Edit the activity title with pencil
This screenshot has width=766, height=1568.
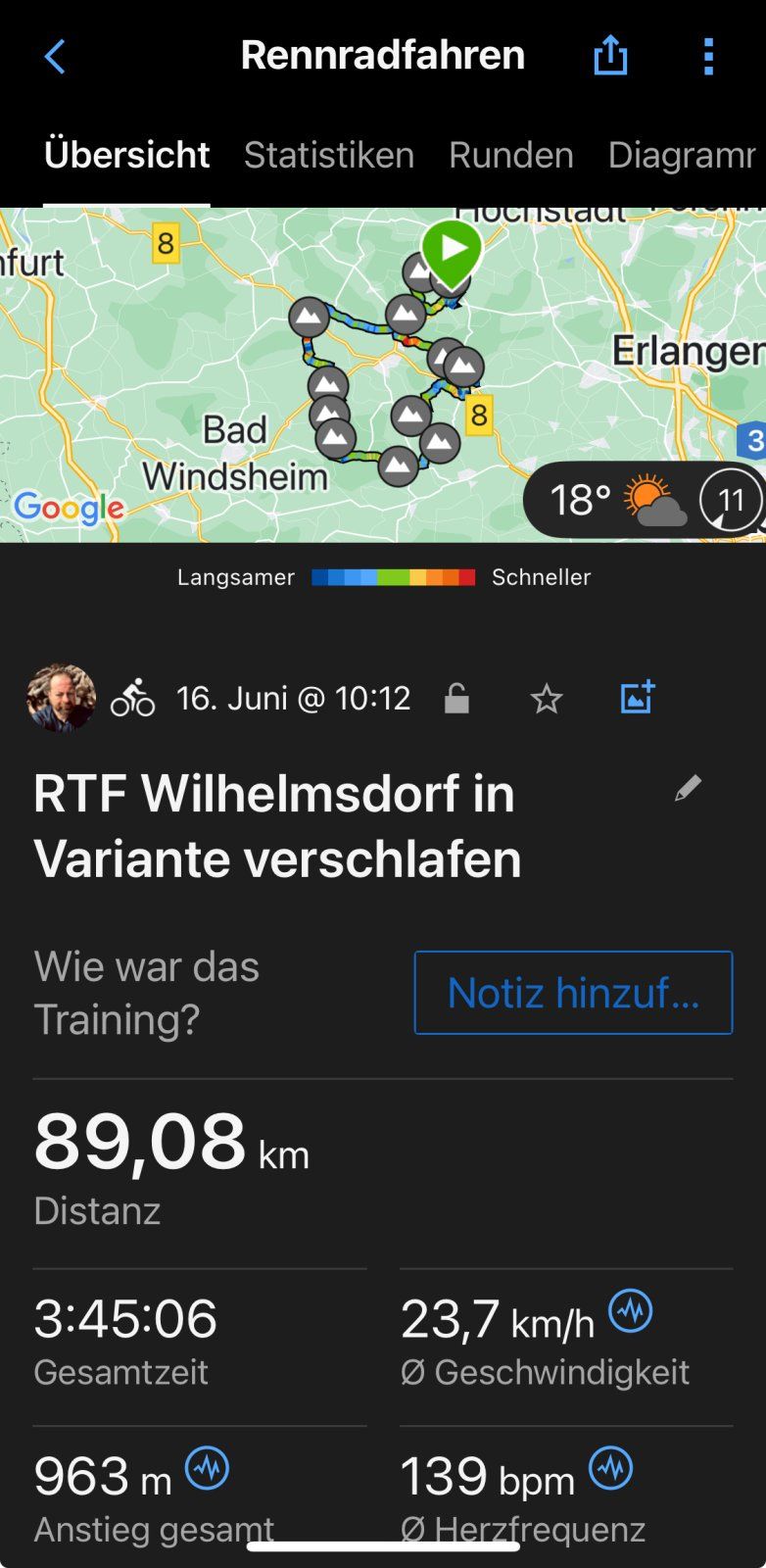(688, 788)
